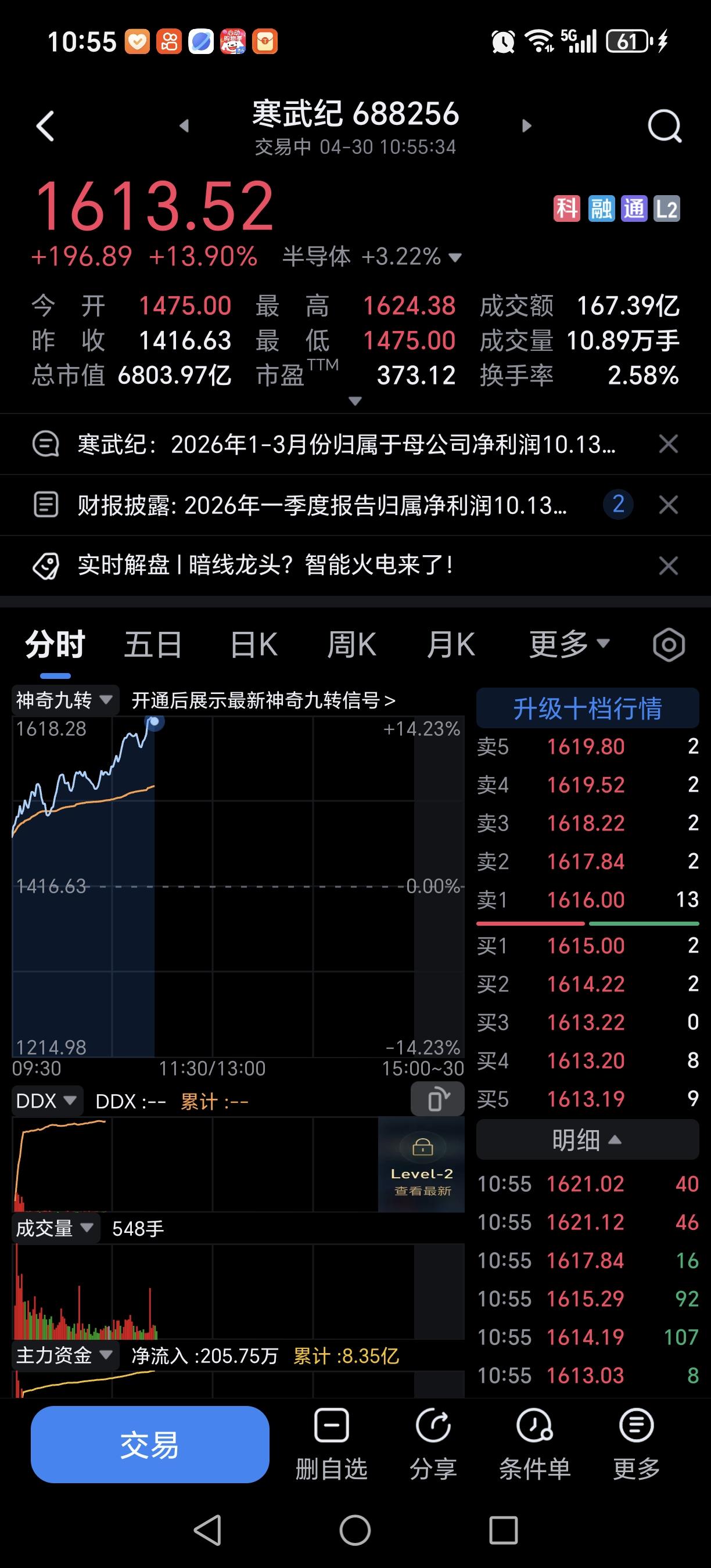The width and height of the screenshot is (711, 1568).
Task: Expand the 半导体 sector dropdown arrow
Action: [454, 257]
